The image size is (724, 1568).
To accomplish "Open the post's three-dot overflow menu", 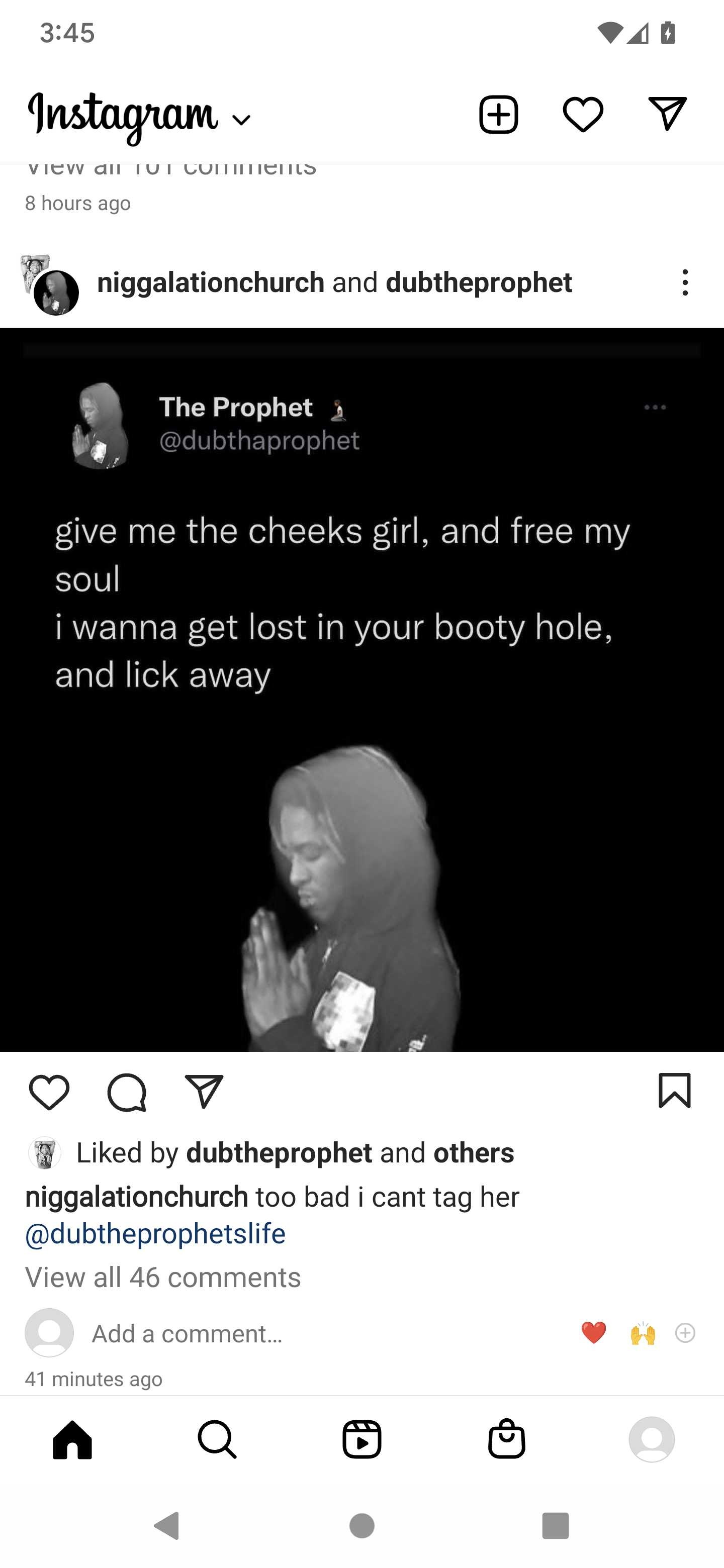I will (x=685, y=282).
